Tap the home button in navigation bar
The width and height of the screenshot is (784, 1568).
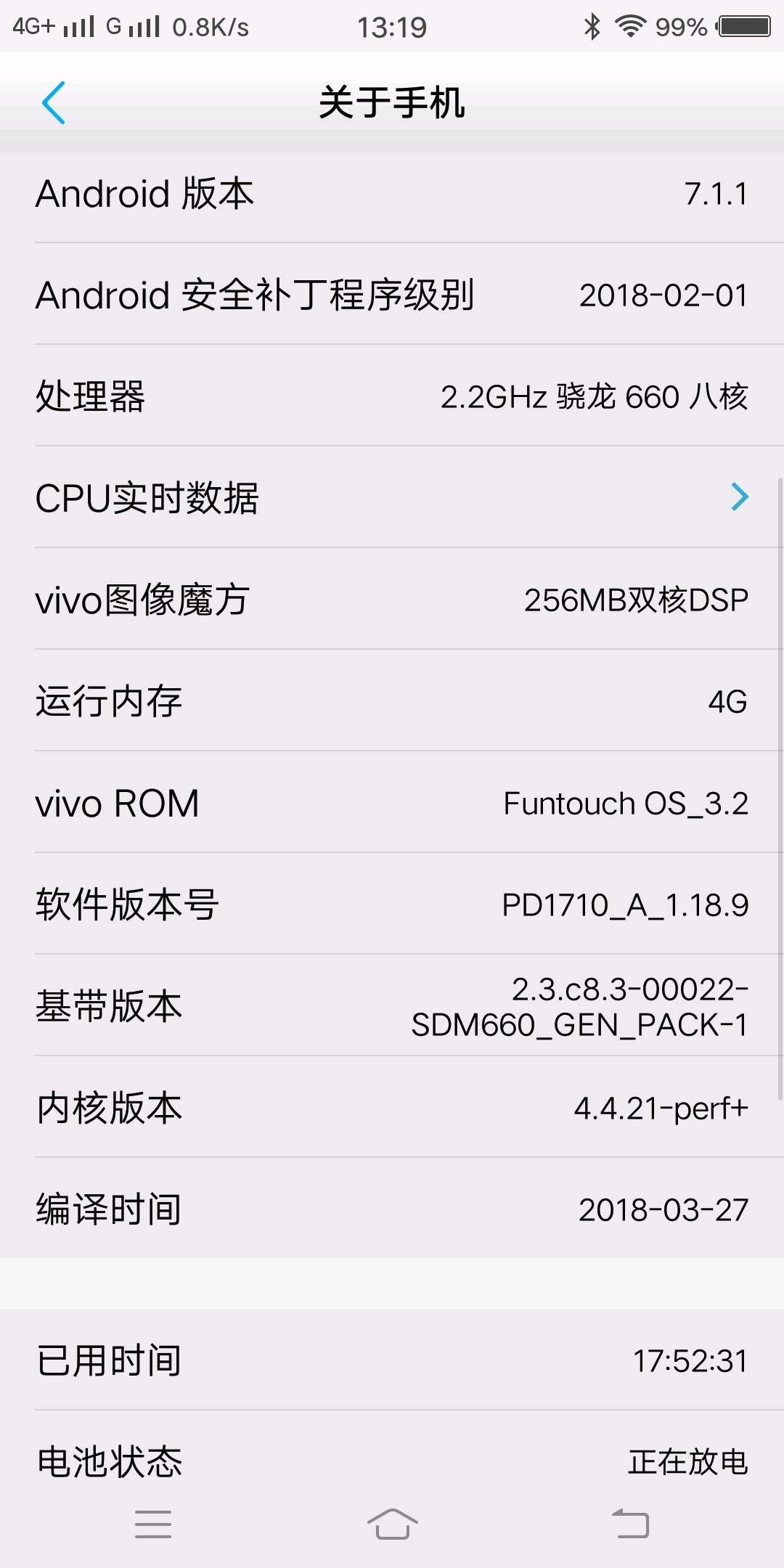click(x=392, y=1524)
